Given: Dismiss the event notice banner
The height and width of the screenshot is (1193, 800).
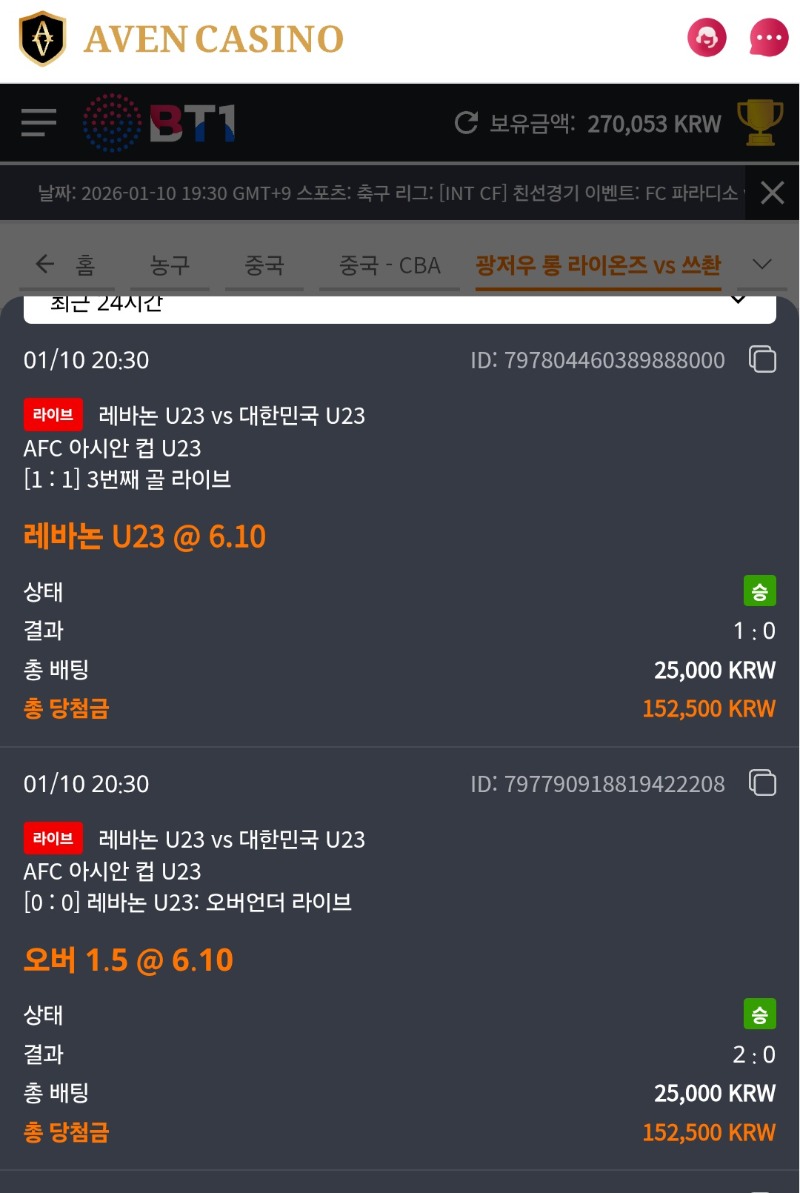Looking at the screenshot, I should click(x=772, y=192).
